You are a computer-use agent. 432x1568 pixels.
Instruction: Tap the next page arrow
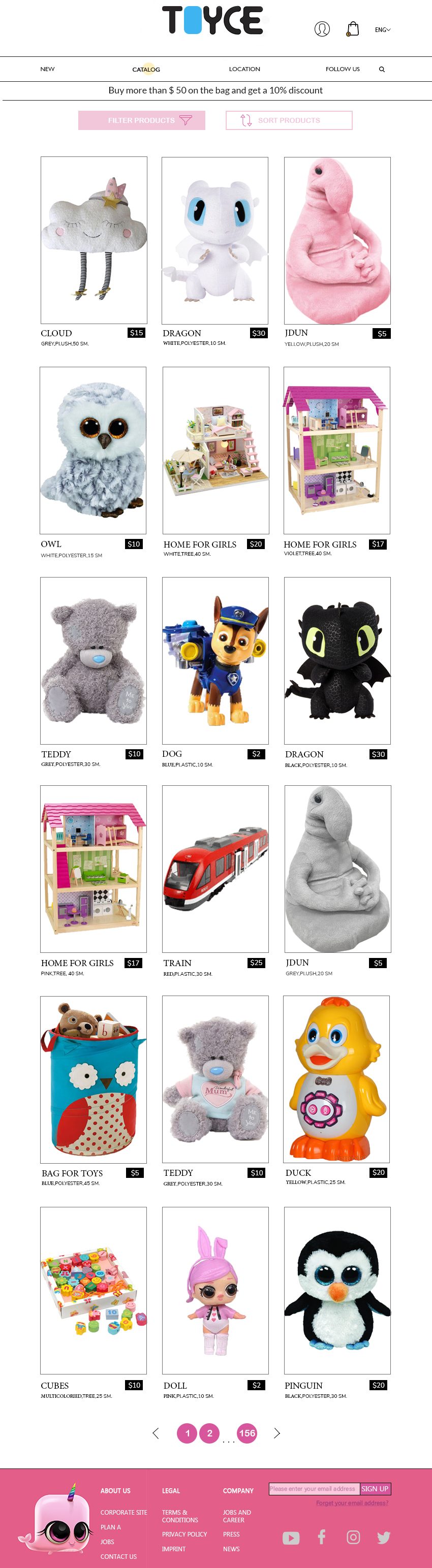(x=277, y=1433)
